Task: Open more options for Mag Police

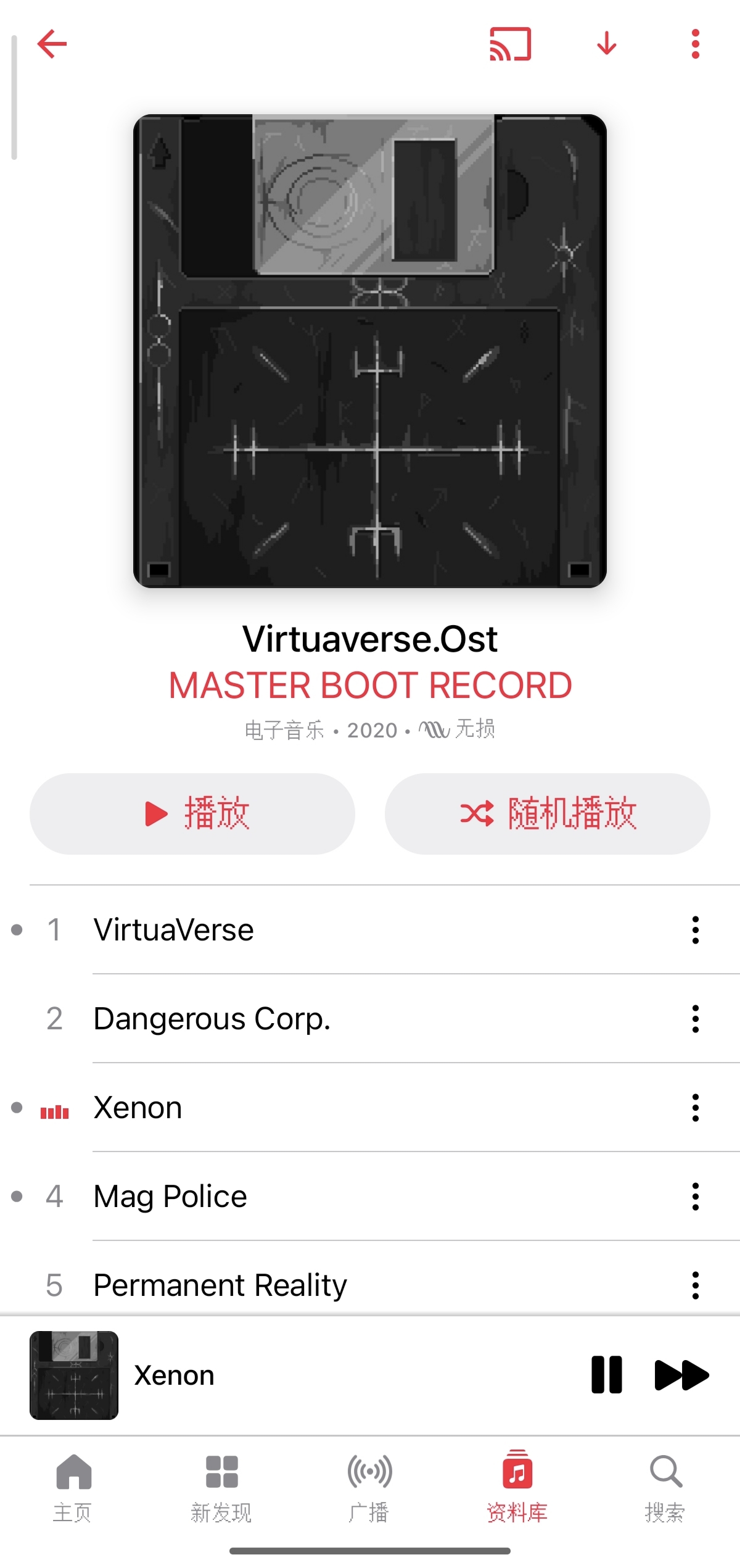Action: tap(695, 1197)
